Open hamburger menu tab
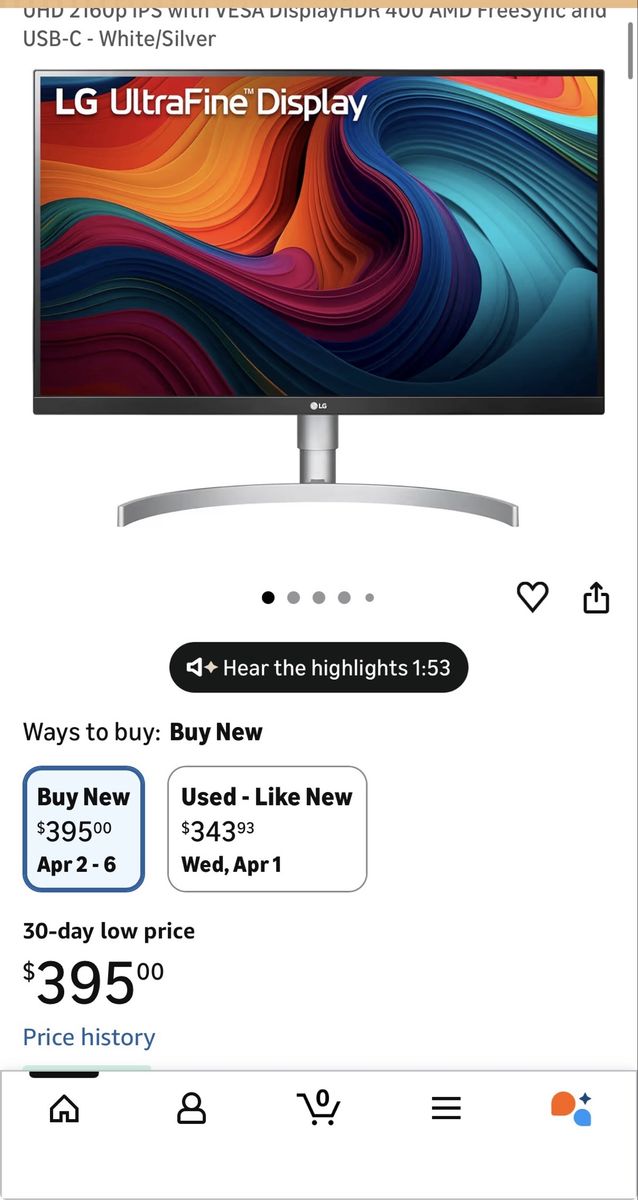Screen dimensions: 638x1200 (446, 1107)
